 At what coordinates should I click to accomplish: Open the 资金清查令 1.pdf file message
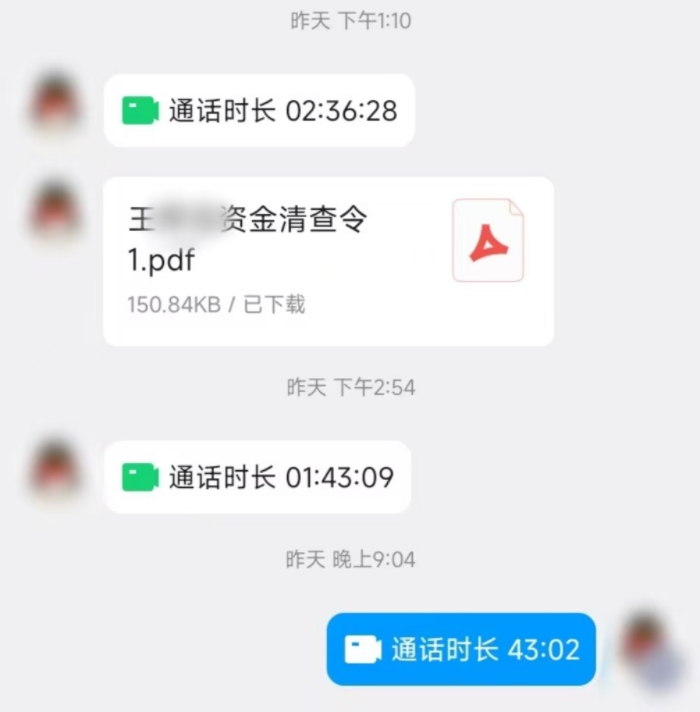(x=328, y=261)
